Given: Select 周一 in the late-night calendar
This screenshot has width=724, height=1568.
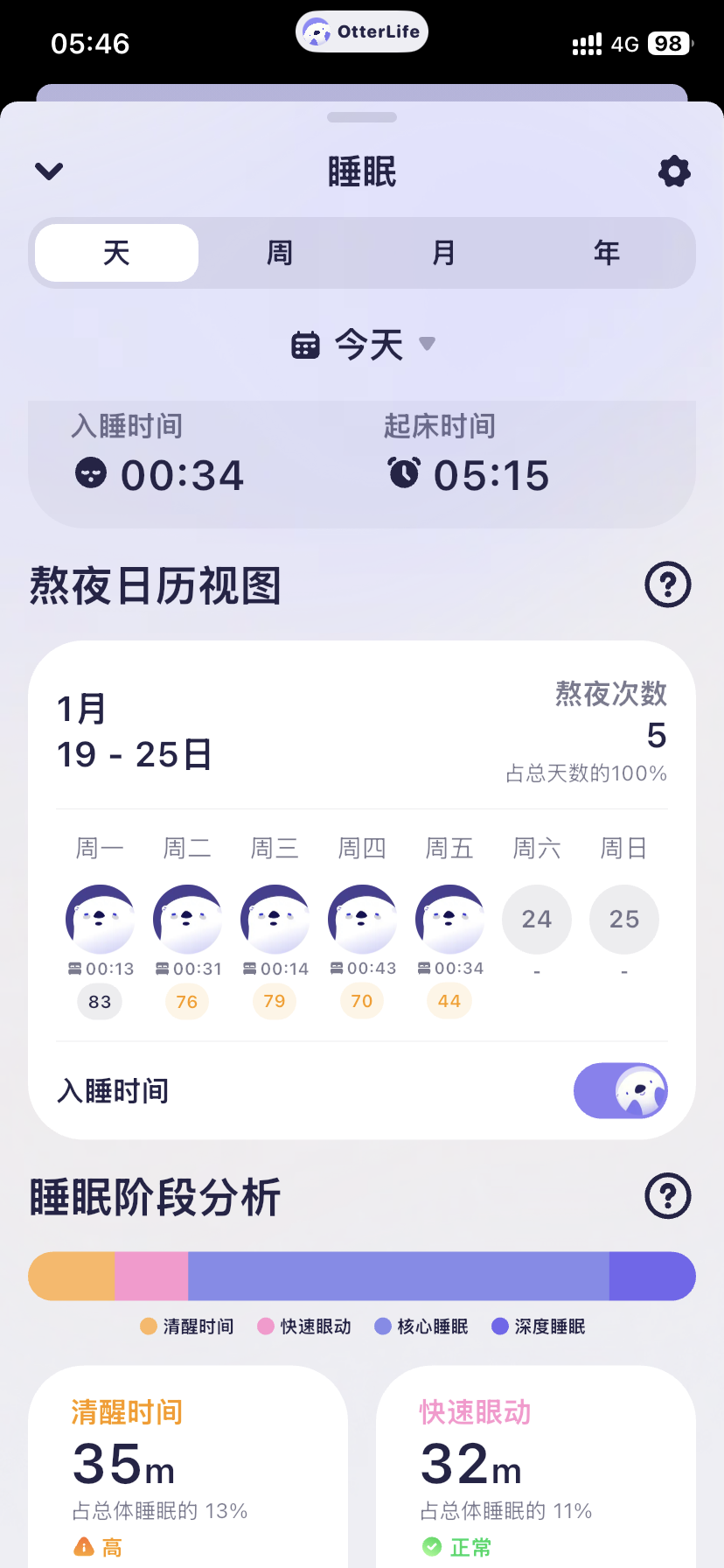Looking at the screenshot, I should pyautogui.click(x=100, y=920).
